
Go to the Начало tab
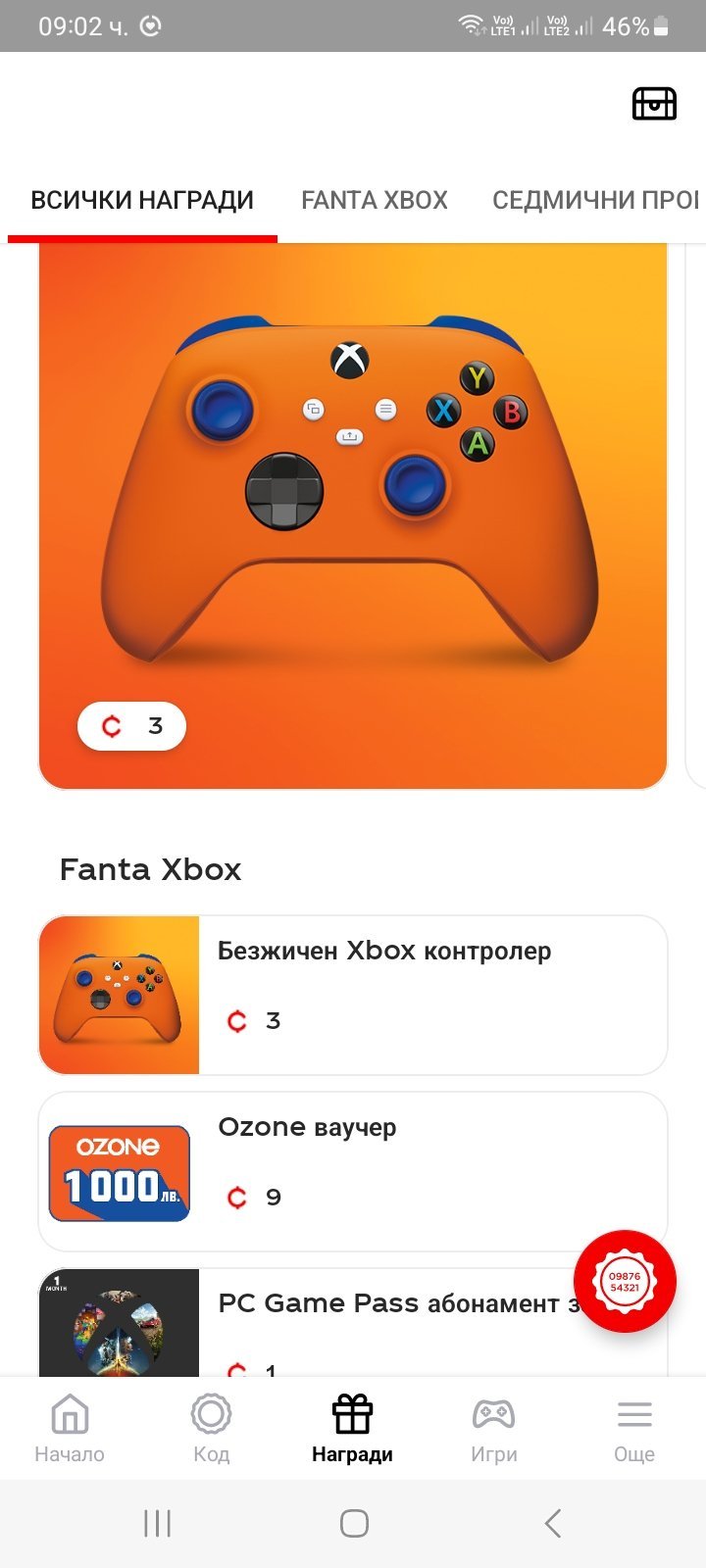[x=70, y=1428]
